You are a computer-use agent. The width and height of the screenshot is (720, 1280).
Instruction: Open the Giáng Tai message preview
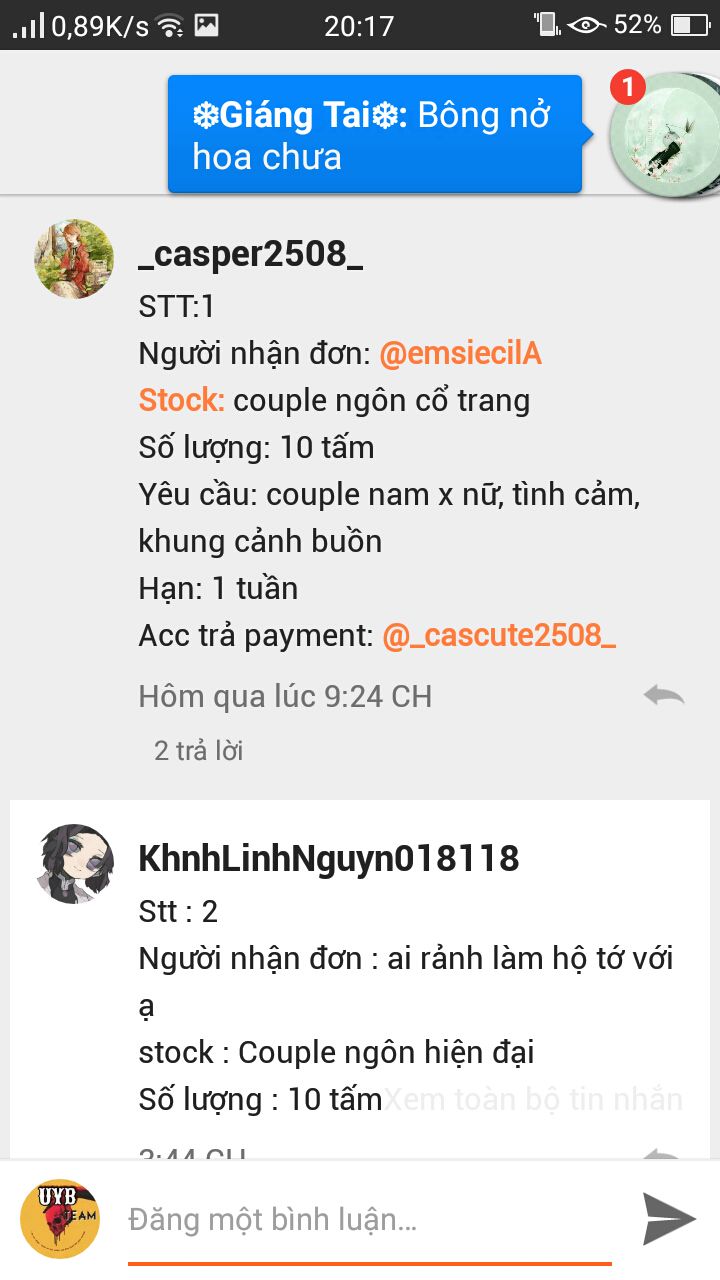coord(374,134)
